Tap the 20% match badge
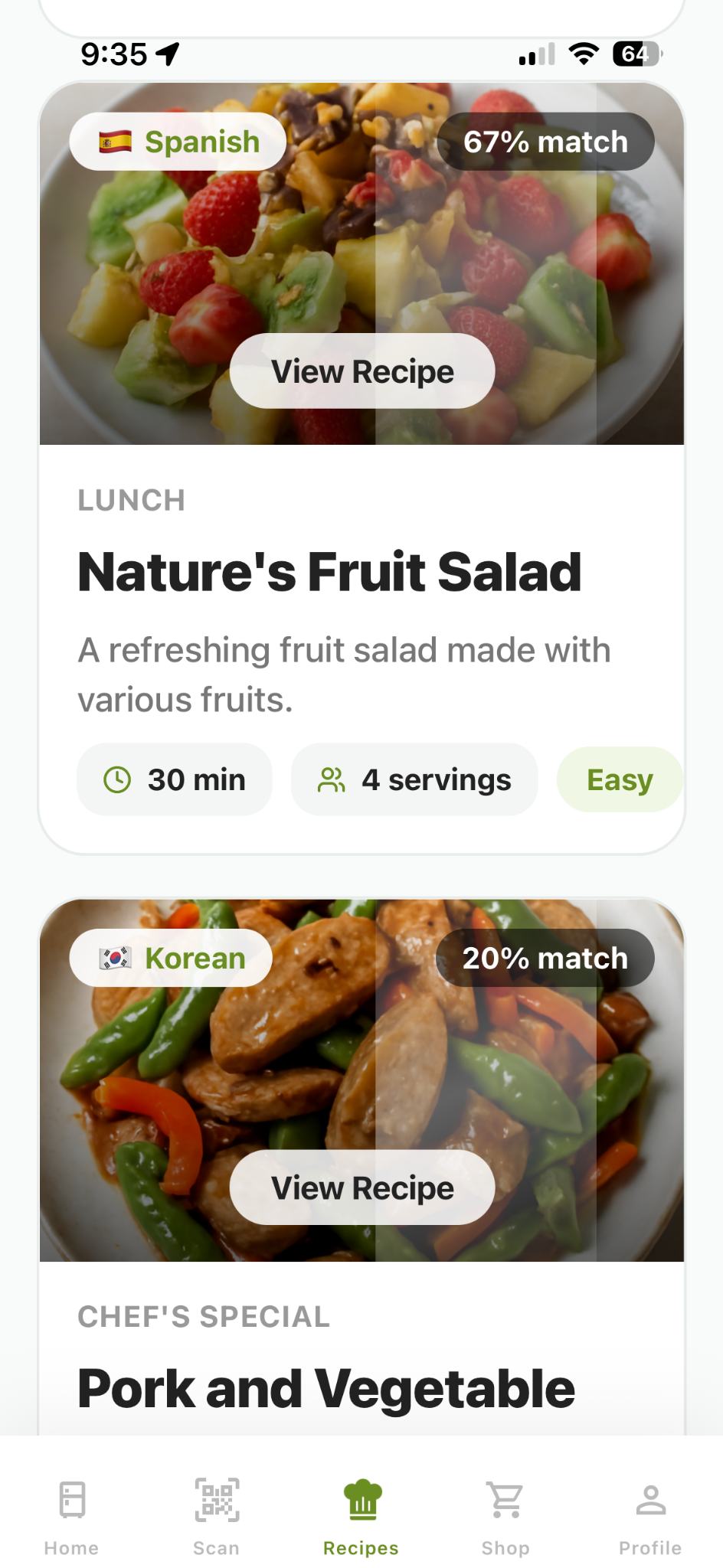This screenshot has height=1568, width=723. [545, 957]
